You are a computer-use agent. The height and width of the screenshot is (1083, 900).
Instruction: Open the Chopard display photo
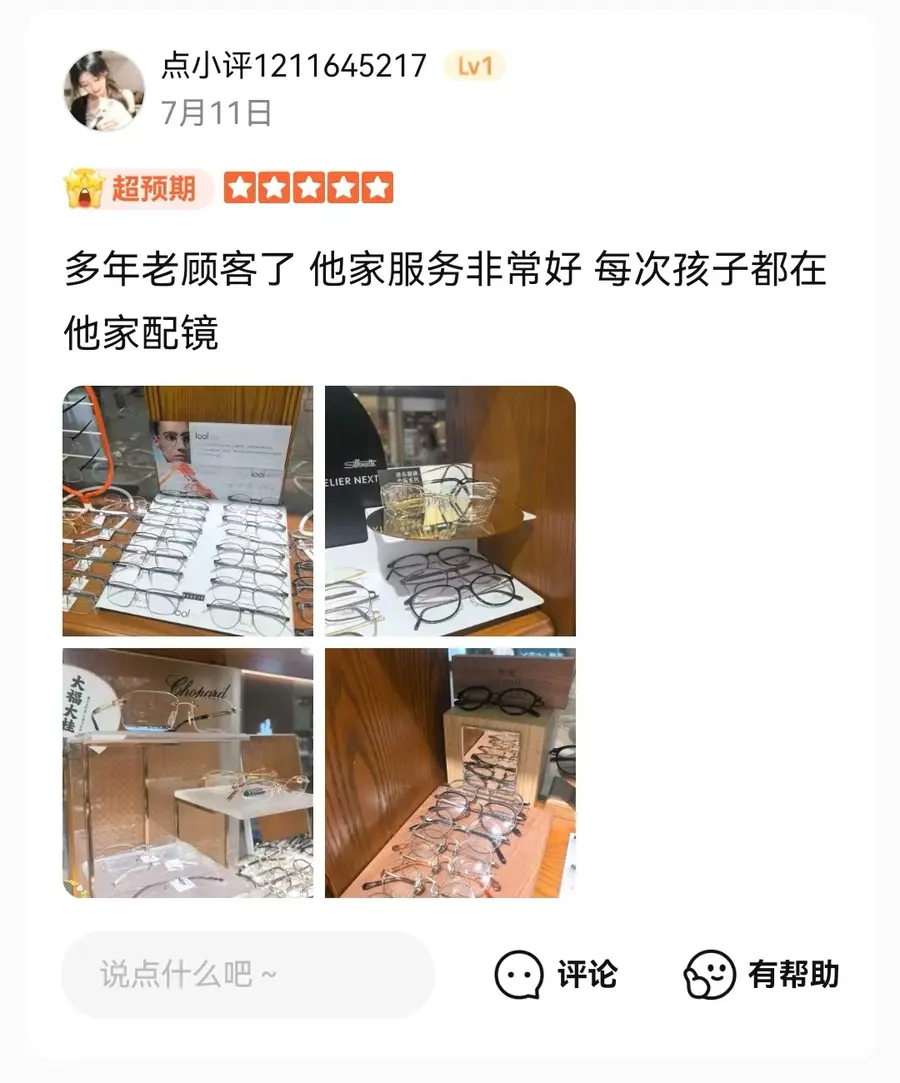[x=188, y=773]
